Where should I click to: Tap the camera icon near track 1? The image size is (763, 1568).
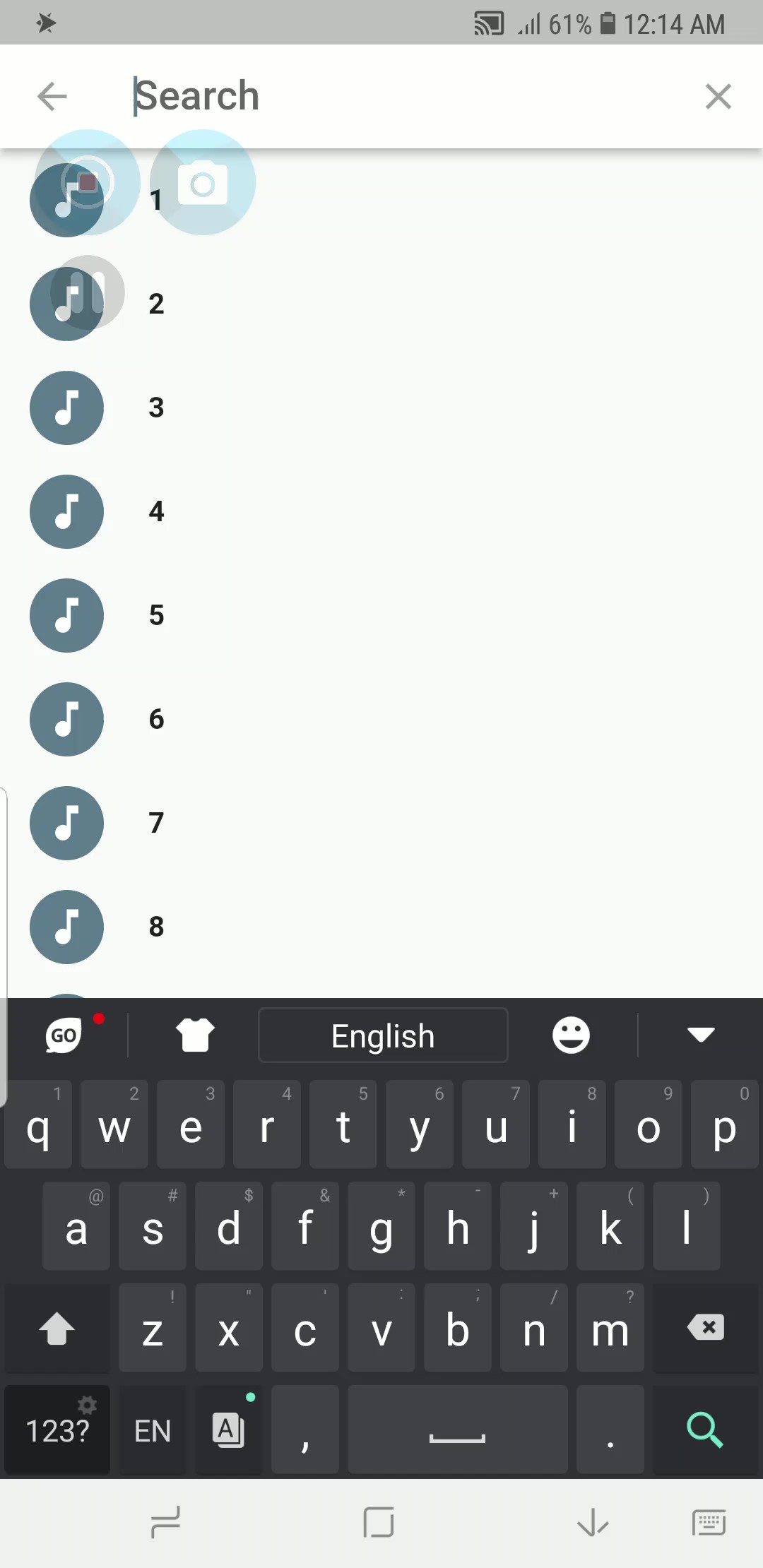tap(203, 182)
